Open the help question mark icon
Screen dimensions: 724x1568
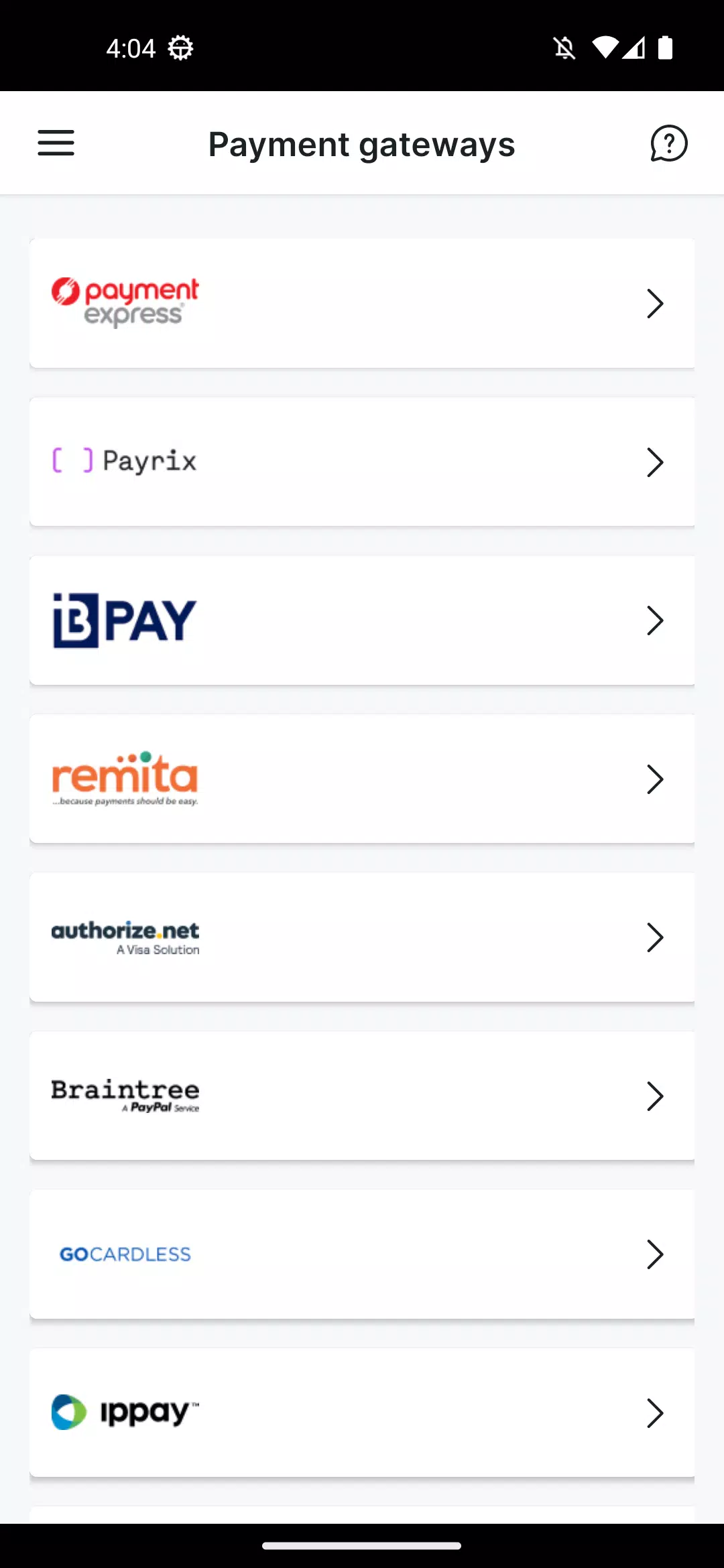click(x=668, y=143)
